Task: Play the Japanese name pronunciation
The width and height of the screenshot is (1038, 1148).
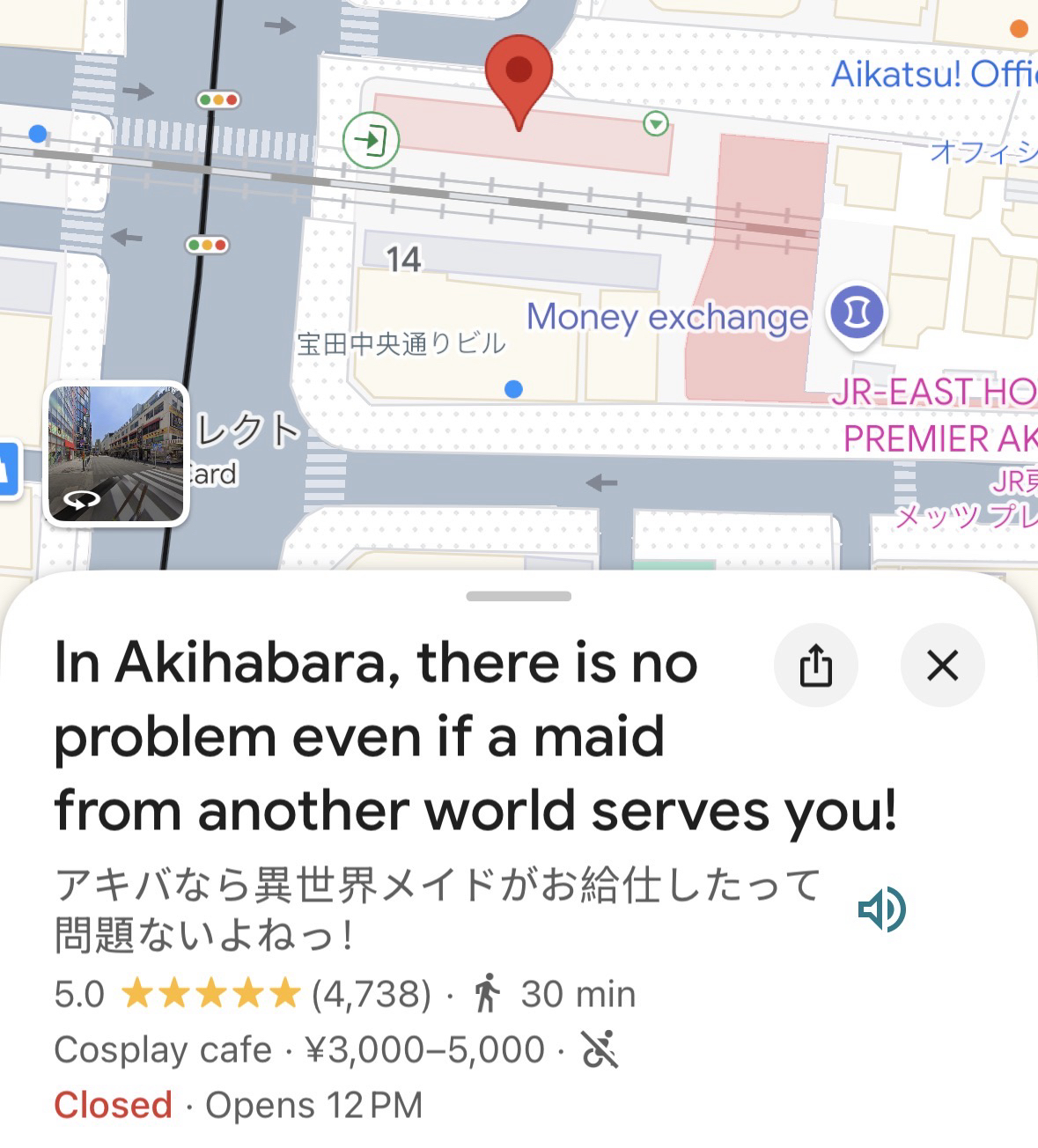Action: (881, 909)
